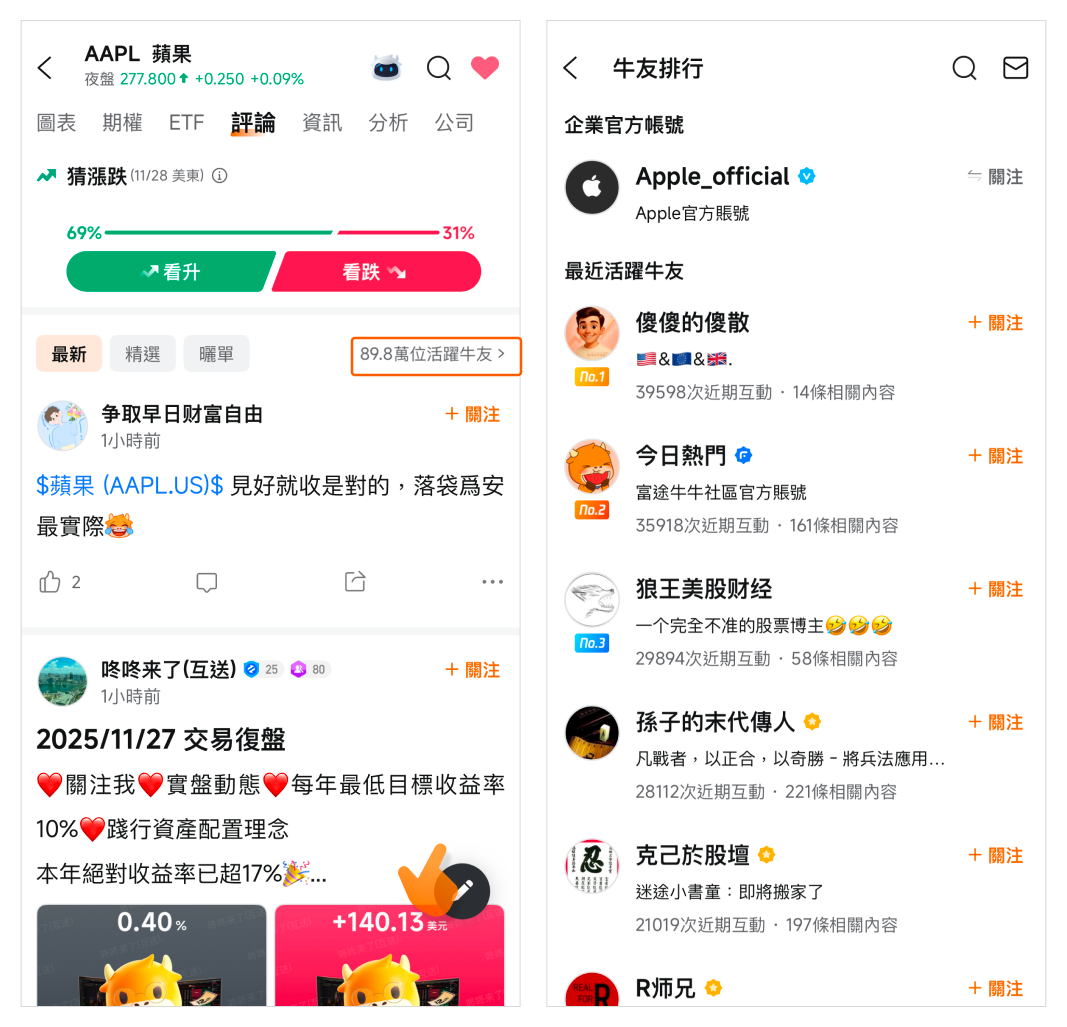
Task: Open the 89.8萬位活躍牛友 list
Action: click(x=435, y=354)
